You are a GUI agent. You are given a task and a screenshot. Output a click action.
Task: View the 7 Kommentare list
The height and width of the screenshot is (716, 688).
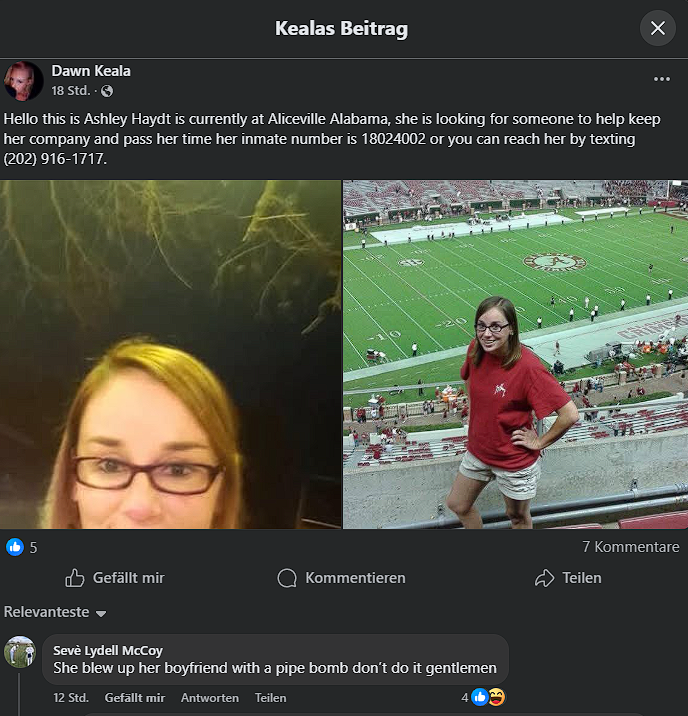pos(631,547)
